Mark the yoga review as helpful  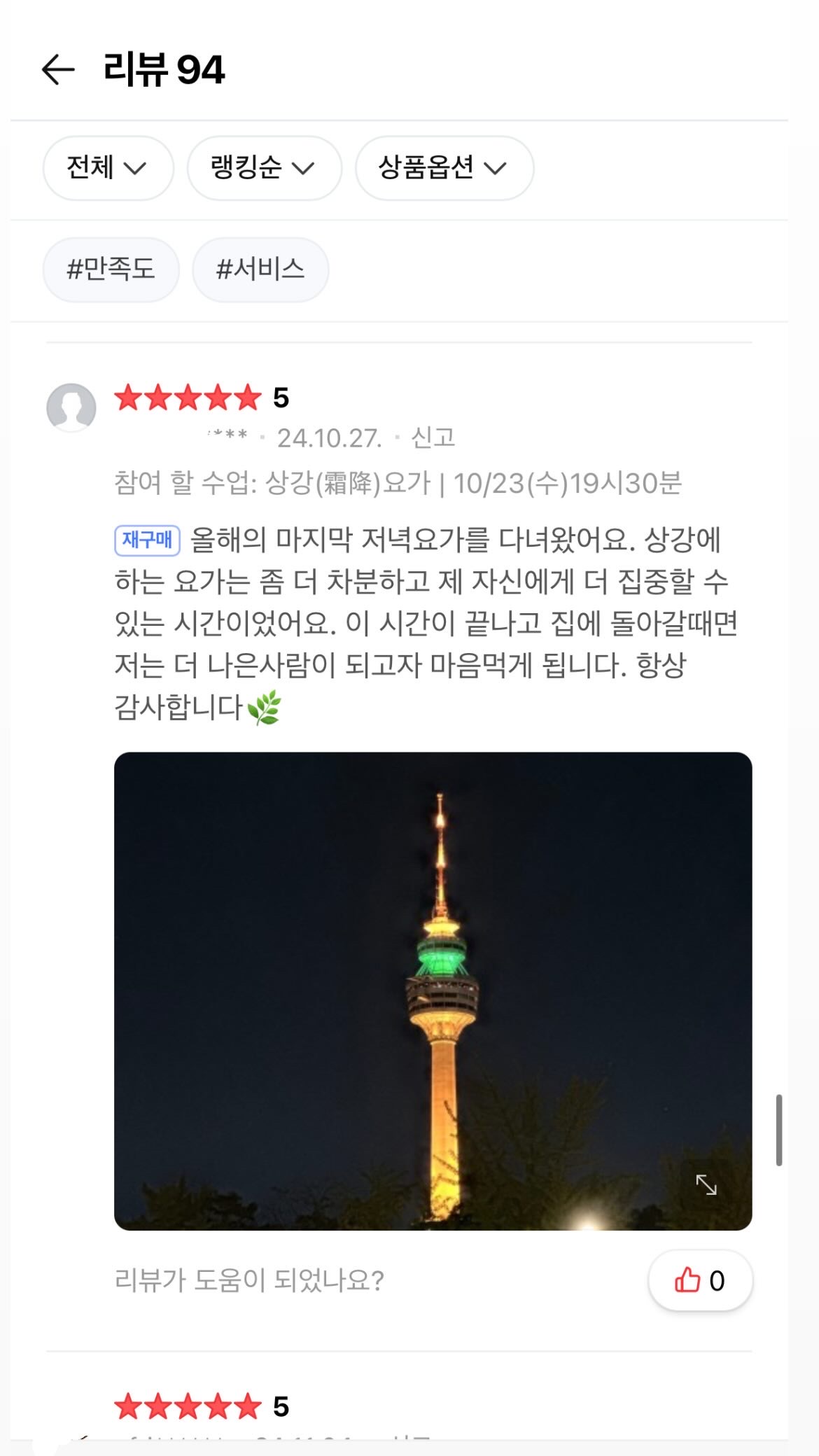700,1280
